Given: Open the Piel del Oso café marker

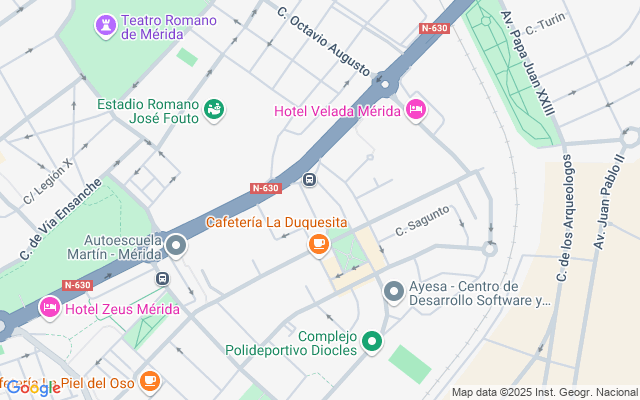Looking at the screenshot, I should click(x=150, y=380).
